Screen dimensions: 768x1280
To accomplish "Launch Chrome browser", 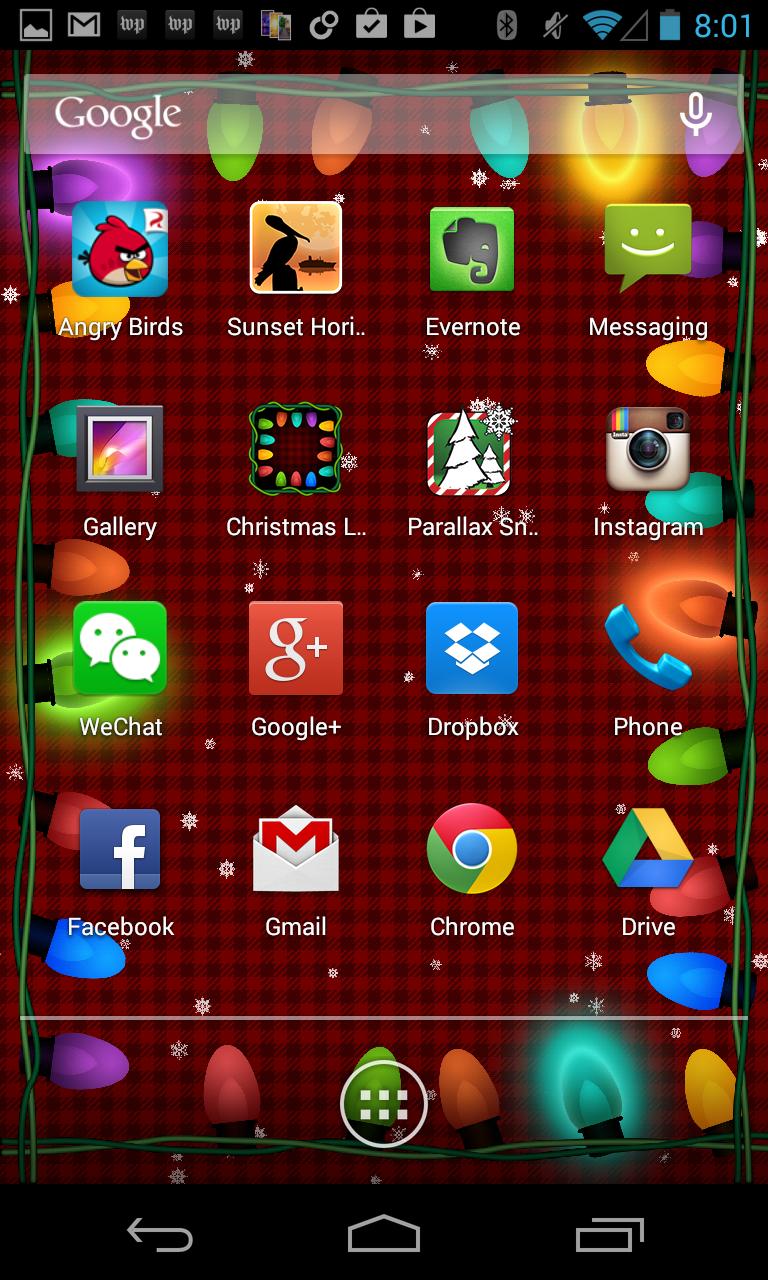I will click(x=472, y=850).
